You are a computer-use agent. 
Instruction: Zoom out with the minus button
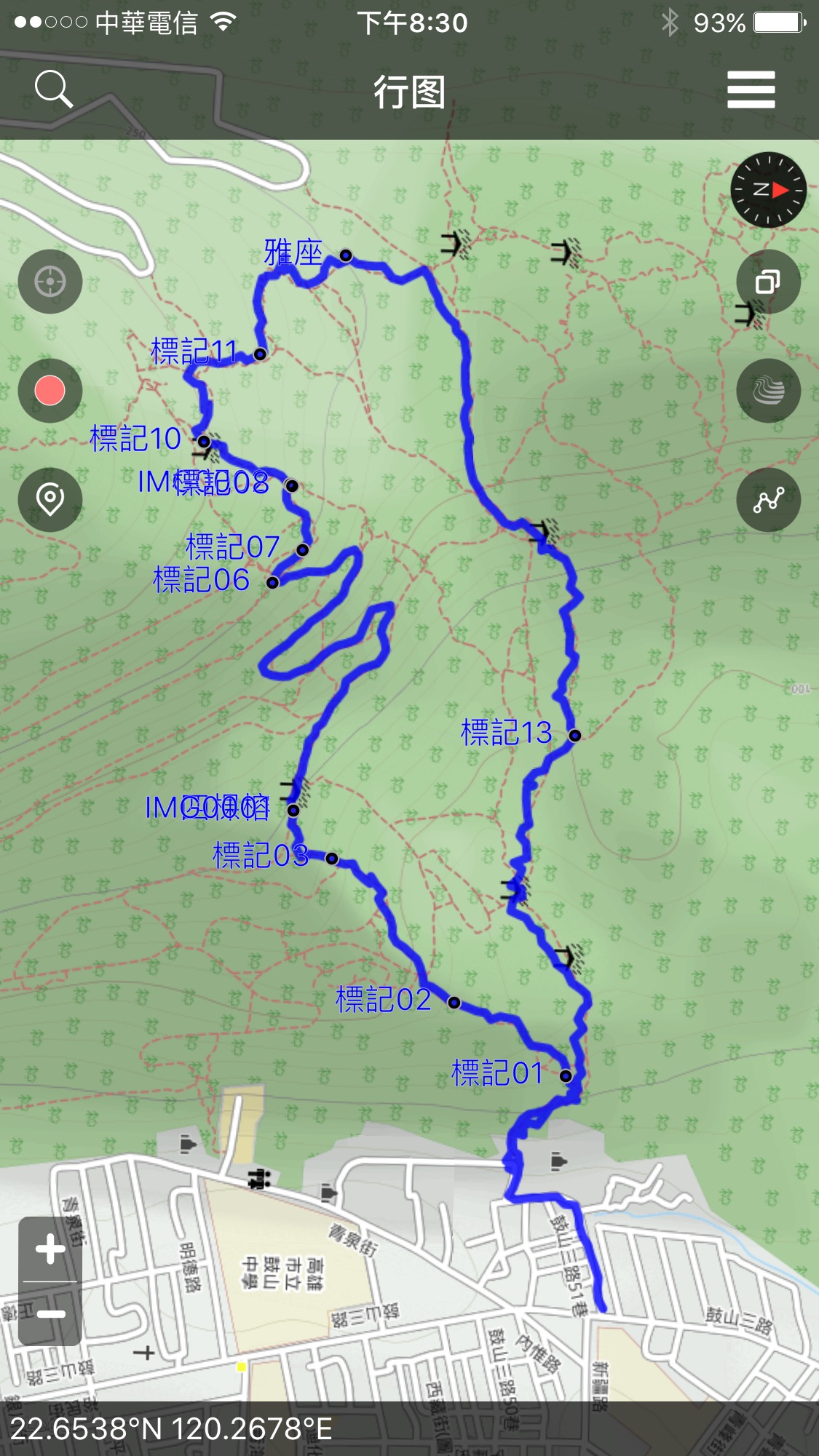[x=50, y=1313]
